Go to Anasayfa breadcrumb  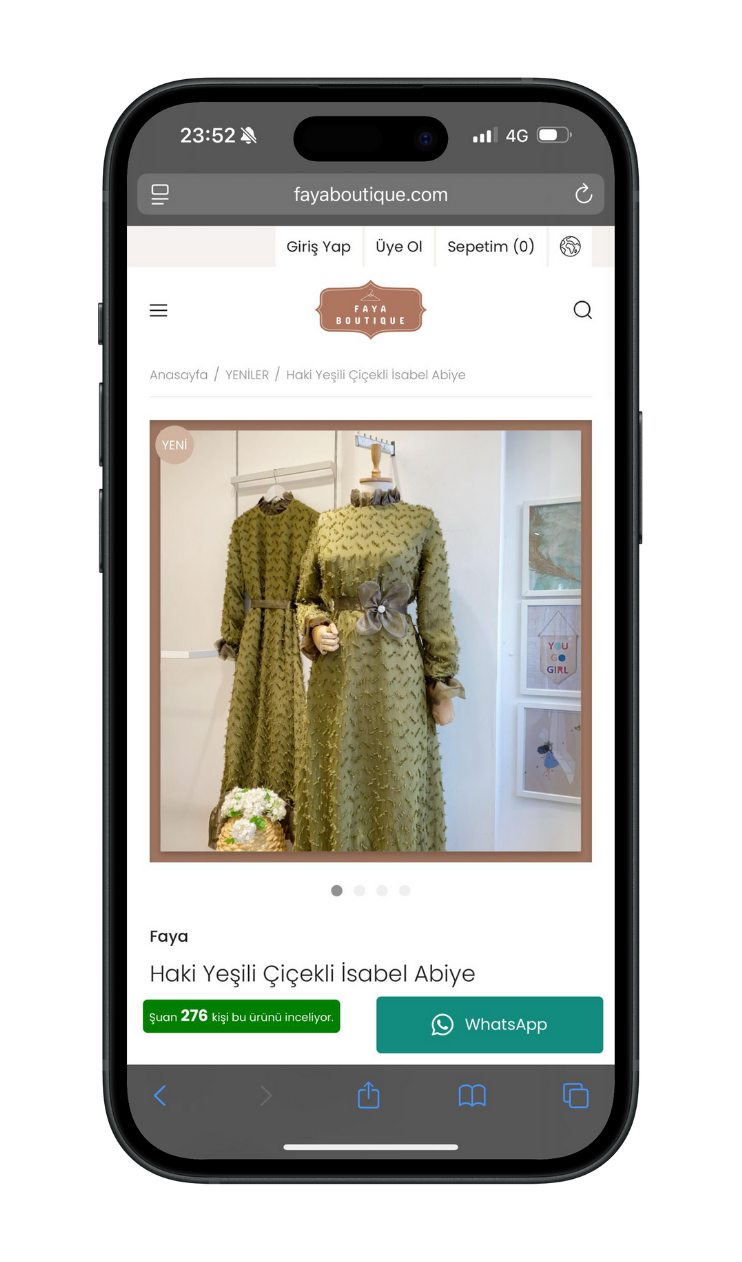pyautogui.click(x=178, y=375)
